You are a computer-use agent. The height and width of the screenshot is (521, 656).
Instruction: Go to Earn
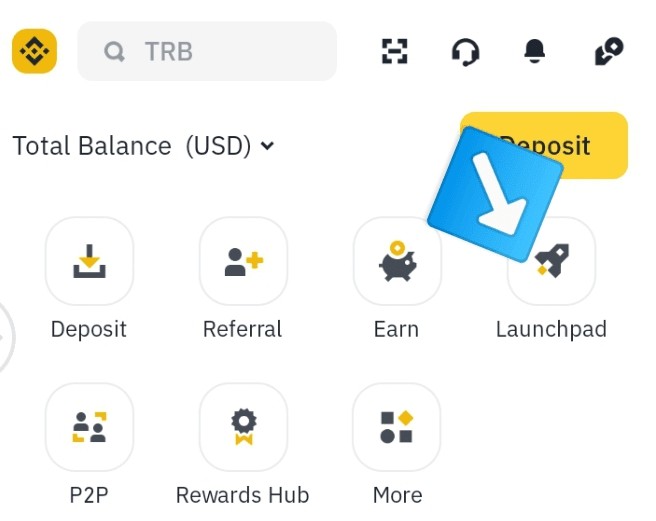click(x=397, y=262)
